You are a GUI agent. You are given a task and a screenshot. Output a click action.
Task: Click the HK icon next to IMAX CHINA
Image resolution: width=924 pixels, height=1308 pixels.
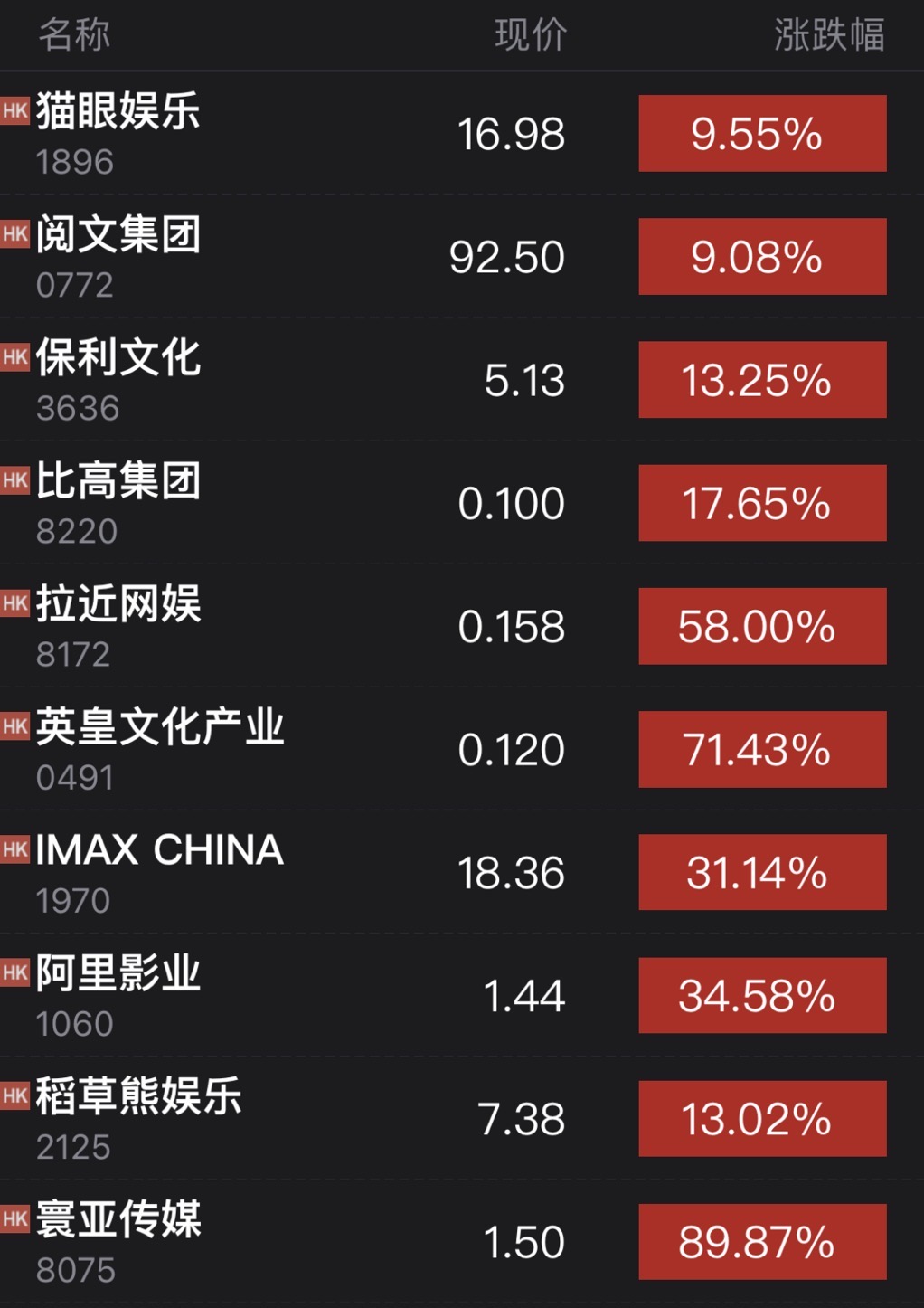coord(14,850)
